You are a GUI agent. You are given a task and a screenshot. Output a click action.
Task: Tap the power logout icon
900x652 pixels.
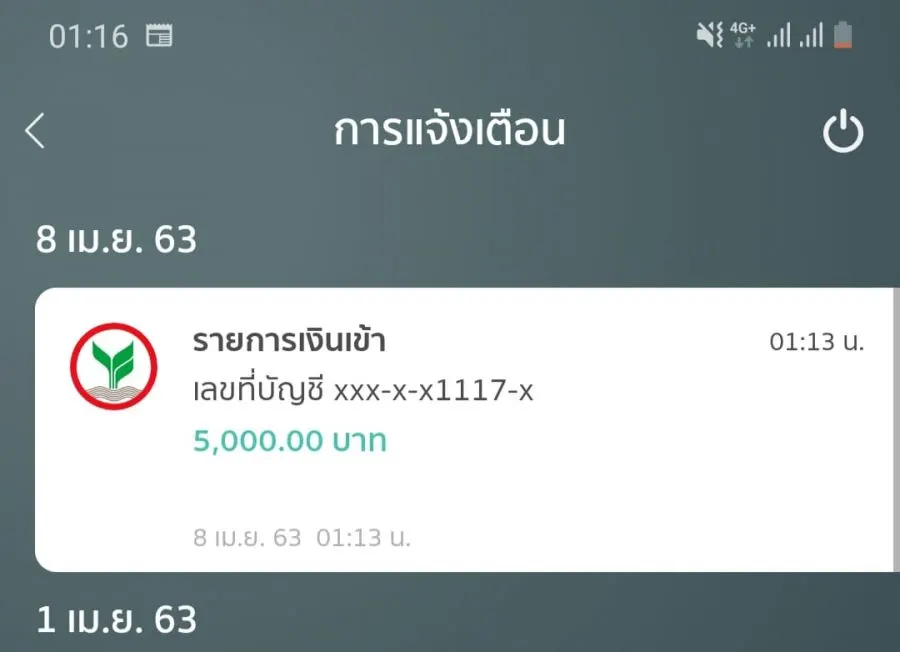pos(842,132)
